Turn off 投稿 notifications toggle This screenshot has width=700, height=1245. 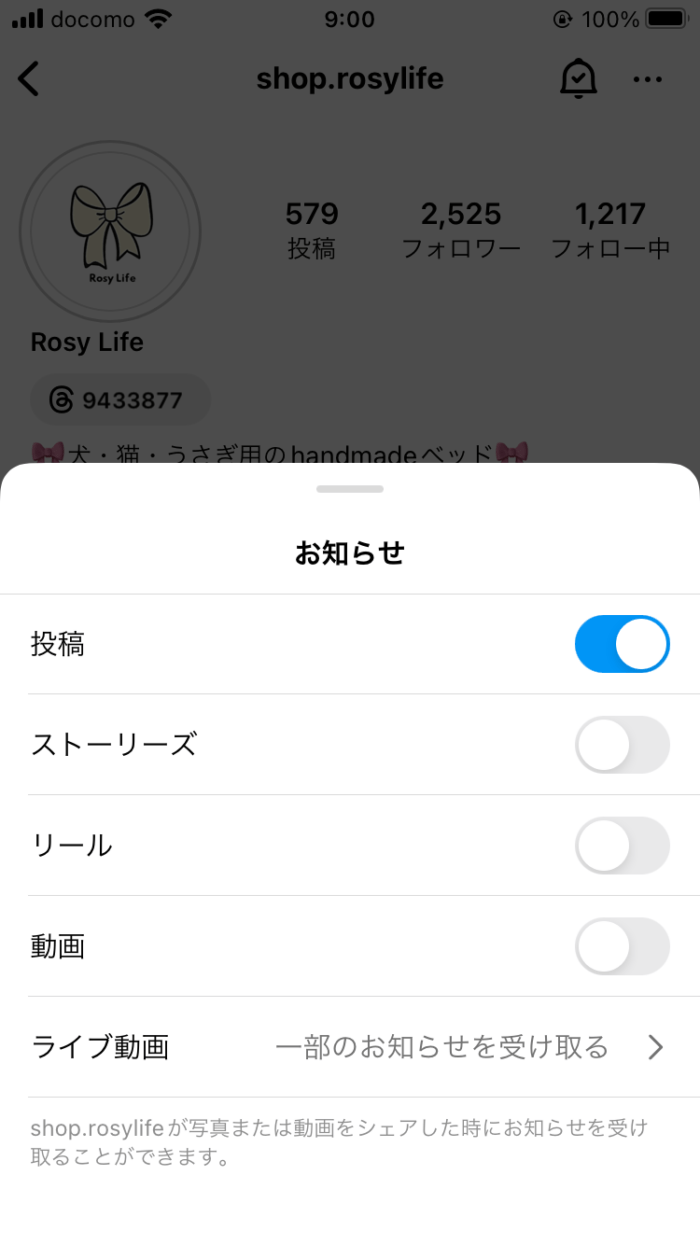[x=622, y=644]
